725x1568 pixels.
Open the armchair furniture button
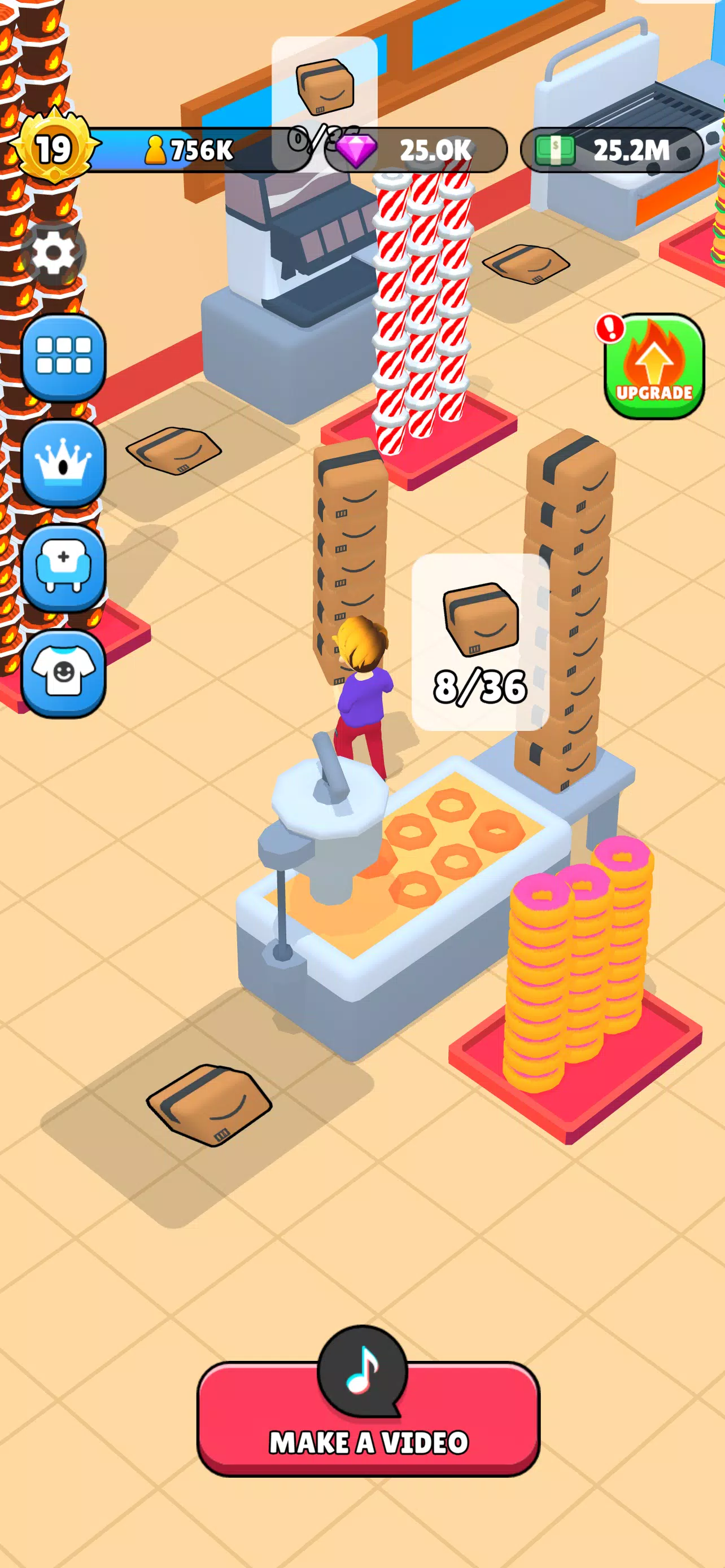(64, 567)
